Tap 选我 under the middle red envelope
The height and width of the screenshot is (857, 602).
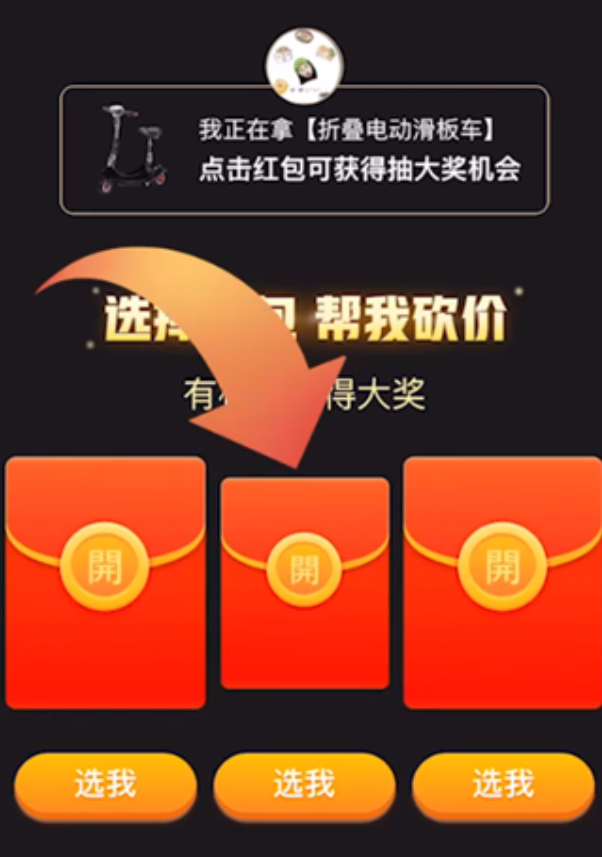coord(305,783)
